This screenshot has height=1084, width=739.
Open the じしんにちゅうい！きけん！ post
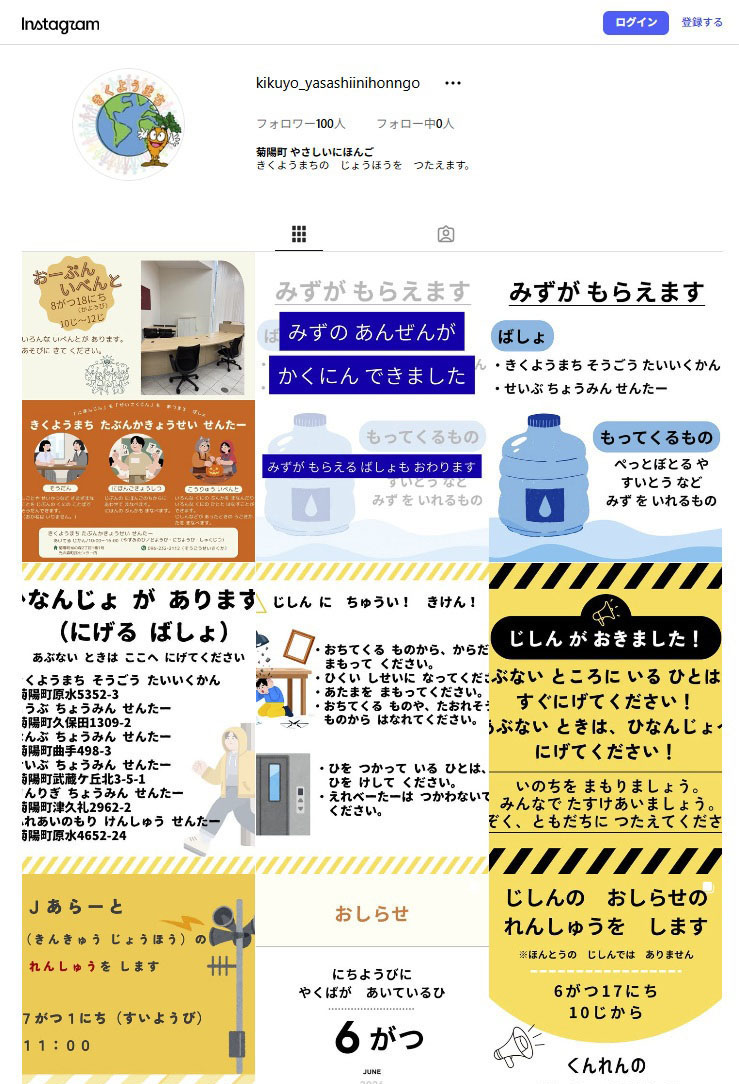pyautogui.click(x=372, y=709)
